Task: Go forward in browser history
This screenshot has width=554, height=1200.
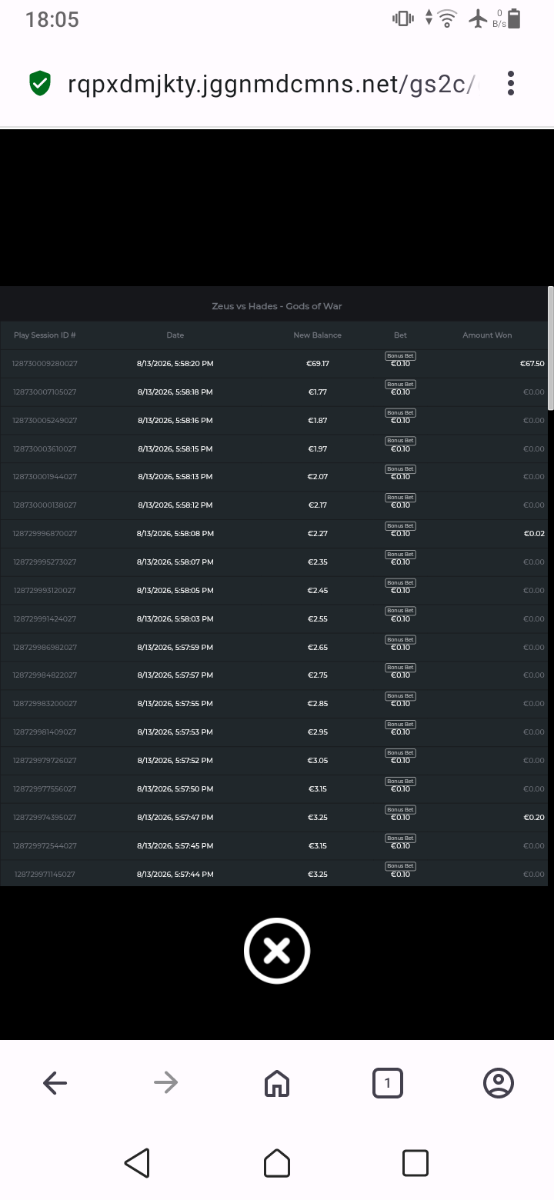Action: pyautogui.click(x=166, y=1083)
